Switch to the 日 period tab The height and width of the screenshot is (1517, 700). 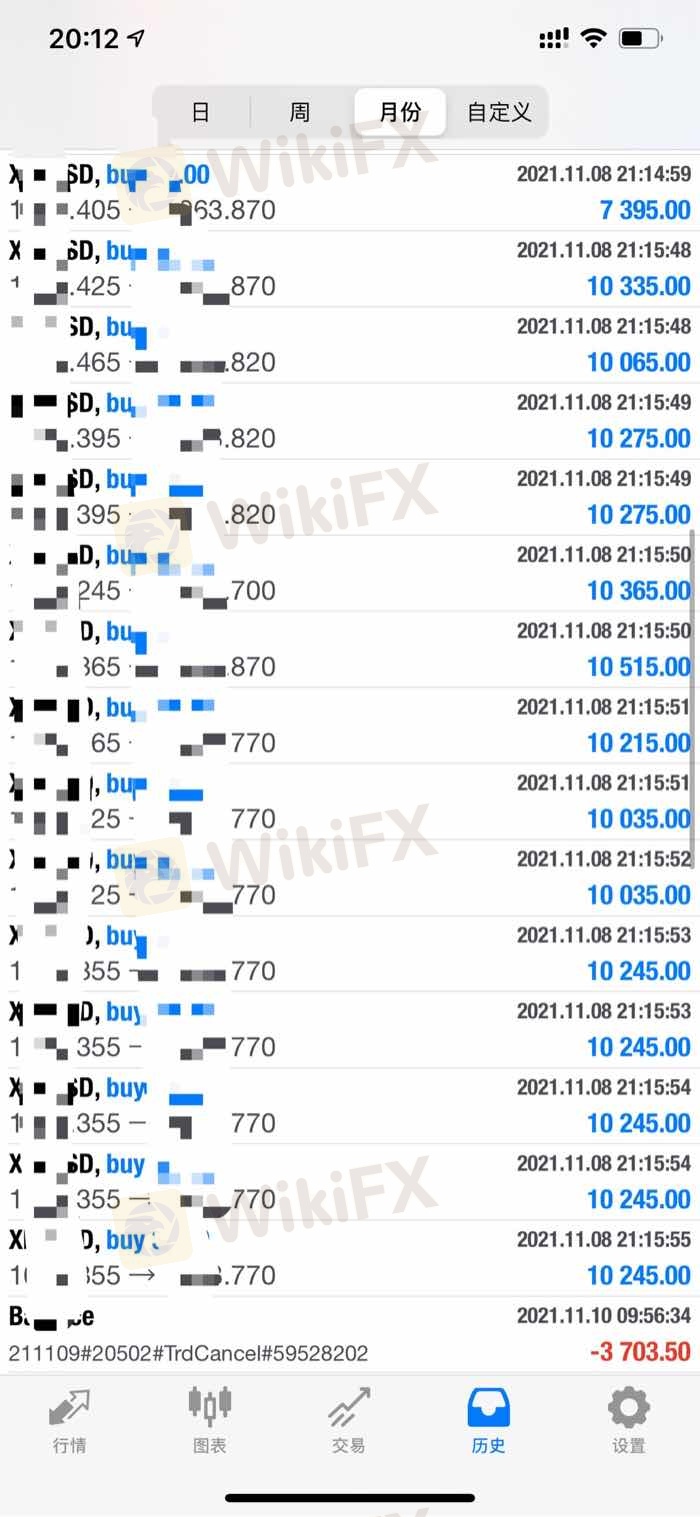(x=201, y=112)
